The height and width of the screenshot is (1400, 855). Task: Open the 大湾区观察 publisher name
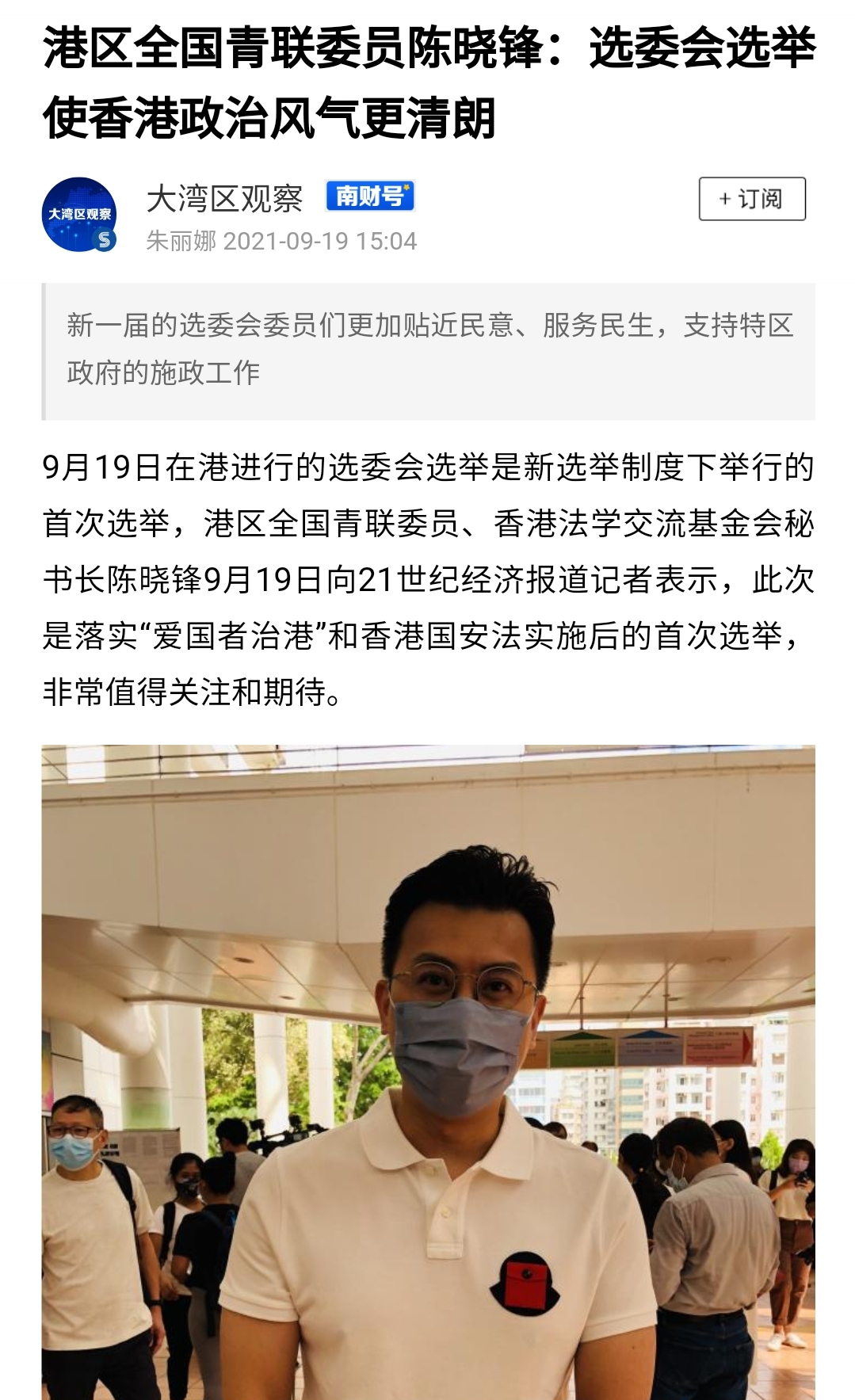click(x=224, y=198)
